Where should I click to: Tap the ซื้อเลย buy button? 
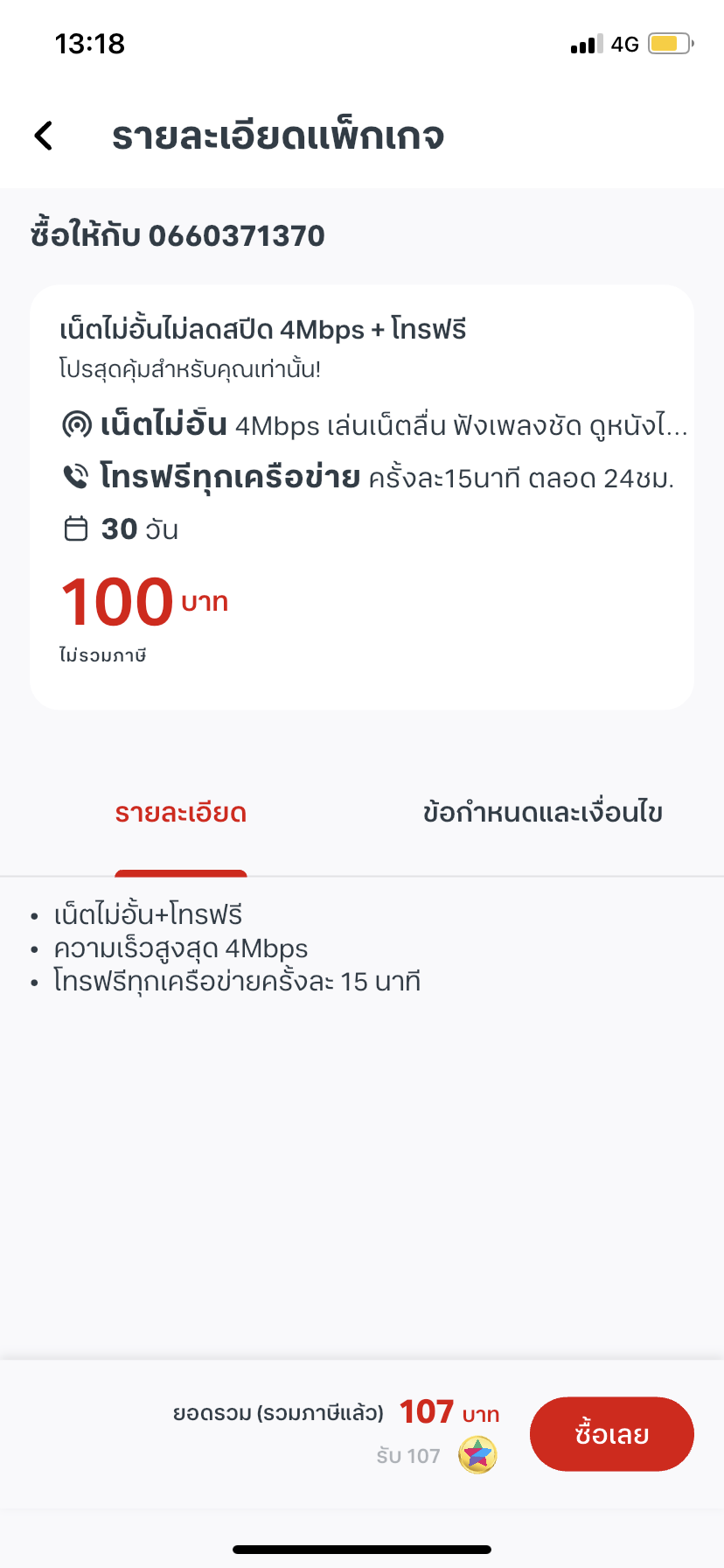point(611,1434)
